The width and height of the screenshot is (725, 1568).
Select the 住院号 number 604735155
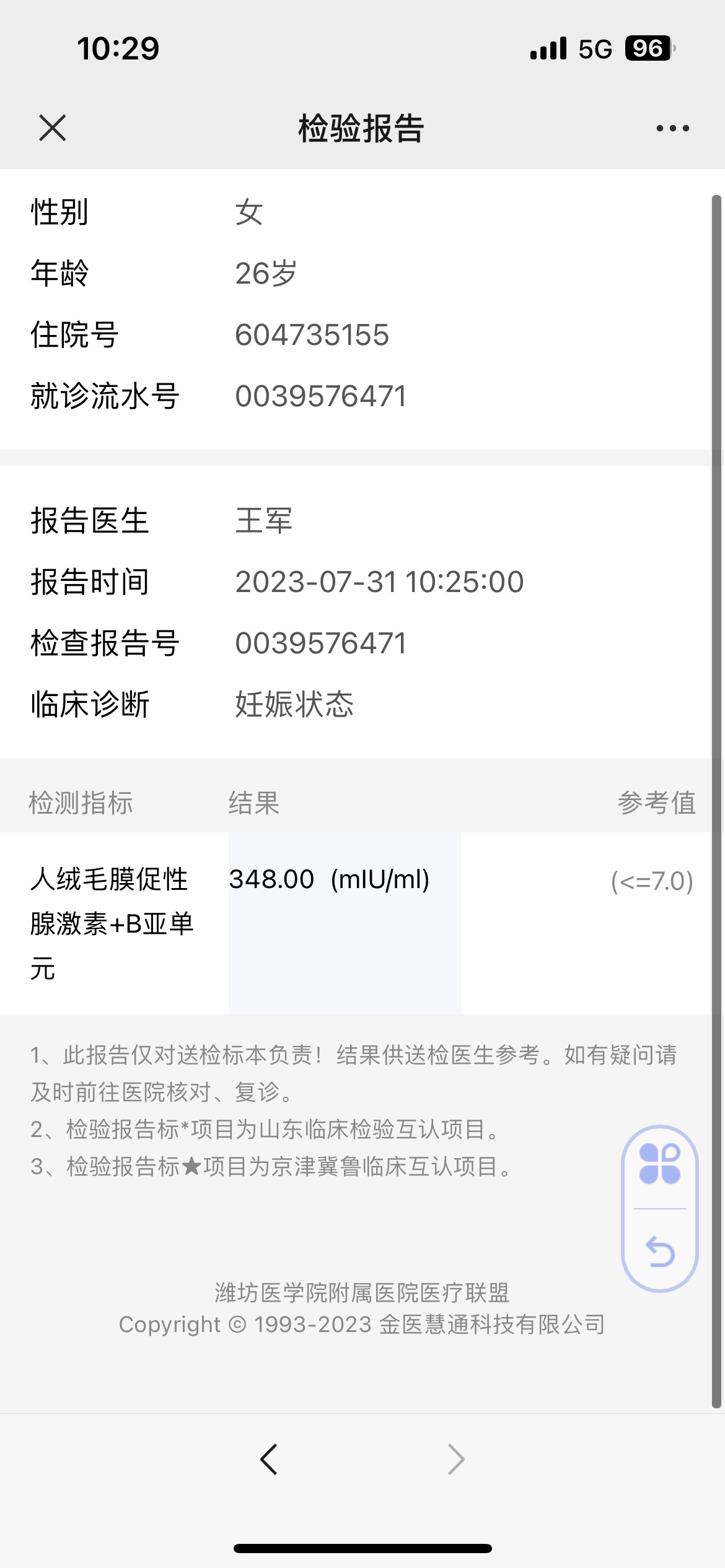point(312,335)
